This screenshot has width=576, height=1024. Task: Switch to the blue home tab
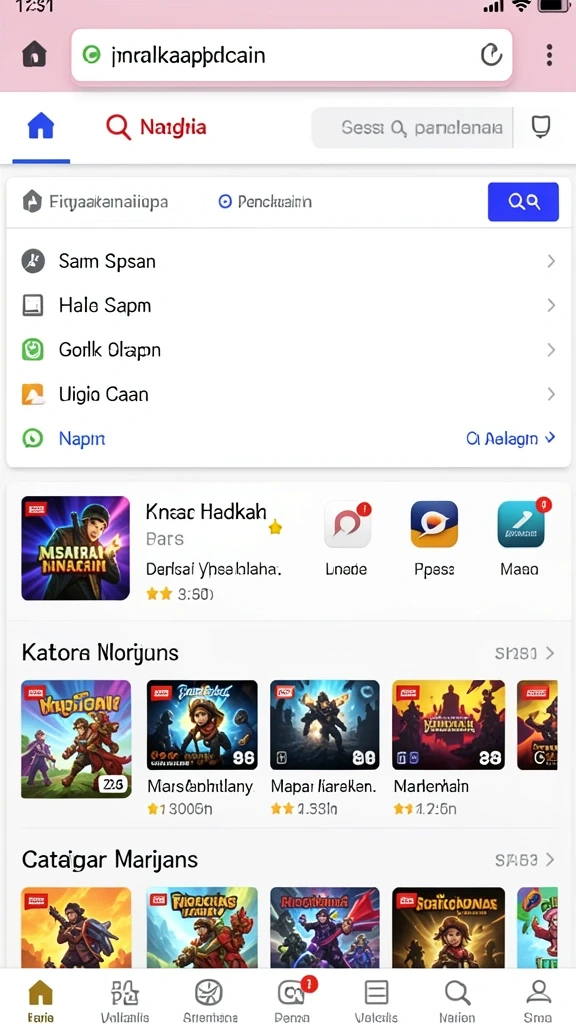40,127
